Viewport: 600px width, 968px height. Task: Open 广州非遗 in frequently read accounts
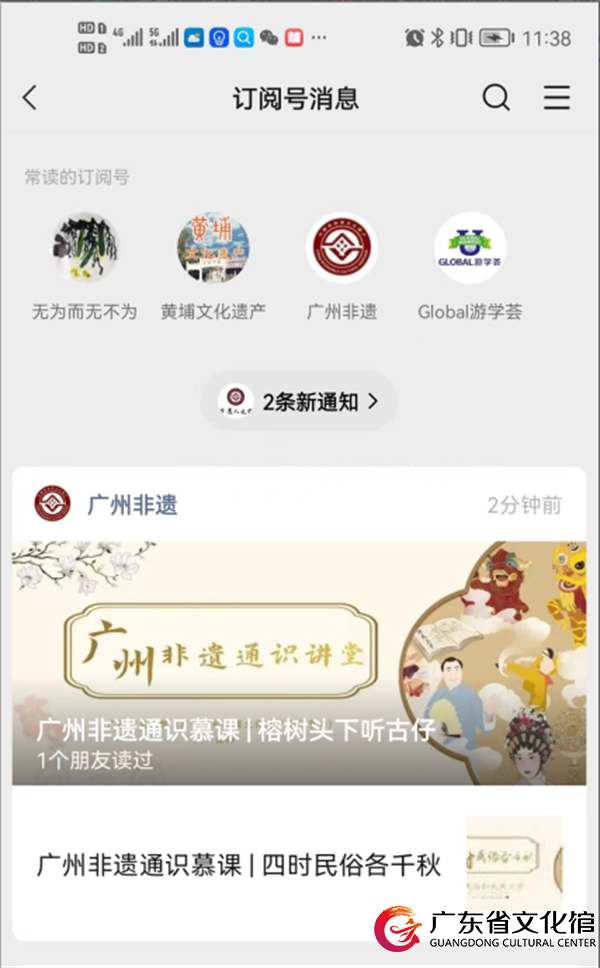[341, 248]
